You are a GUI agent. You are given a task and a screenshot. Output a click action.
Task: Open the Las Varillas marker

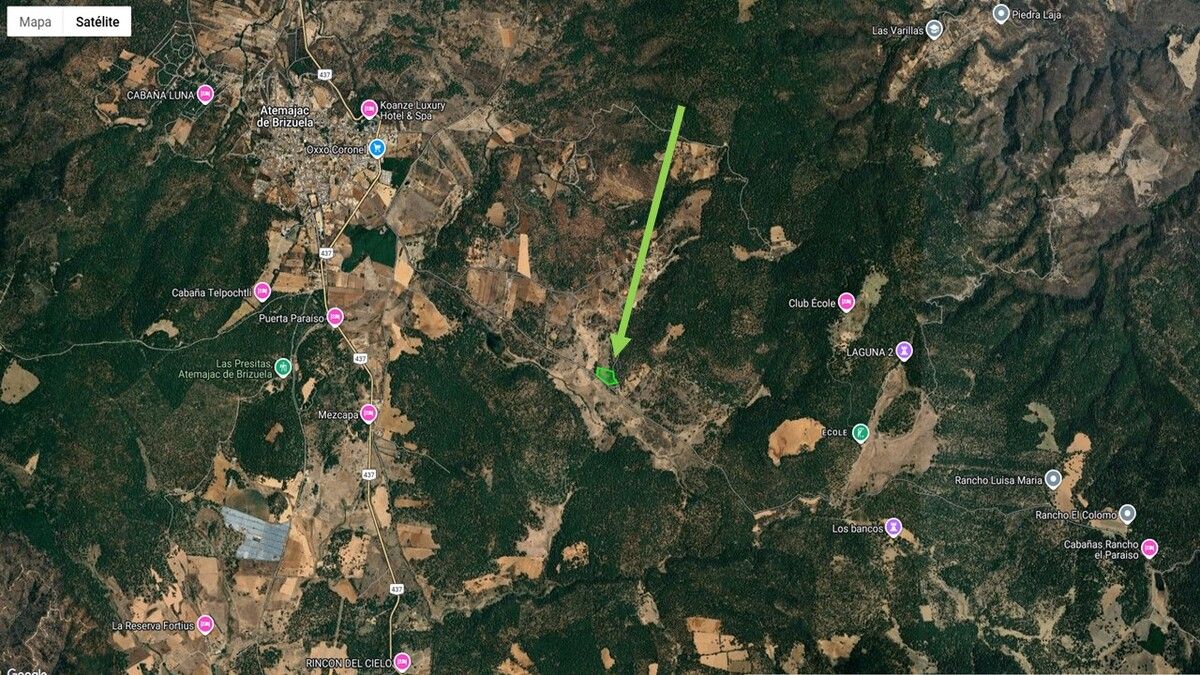click(934, 29)
